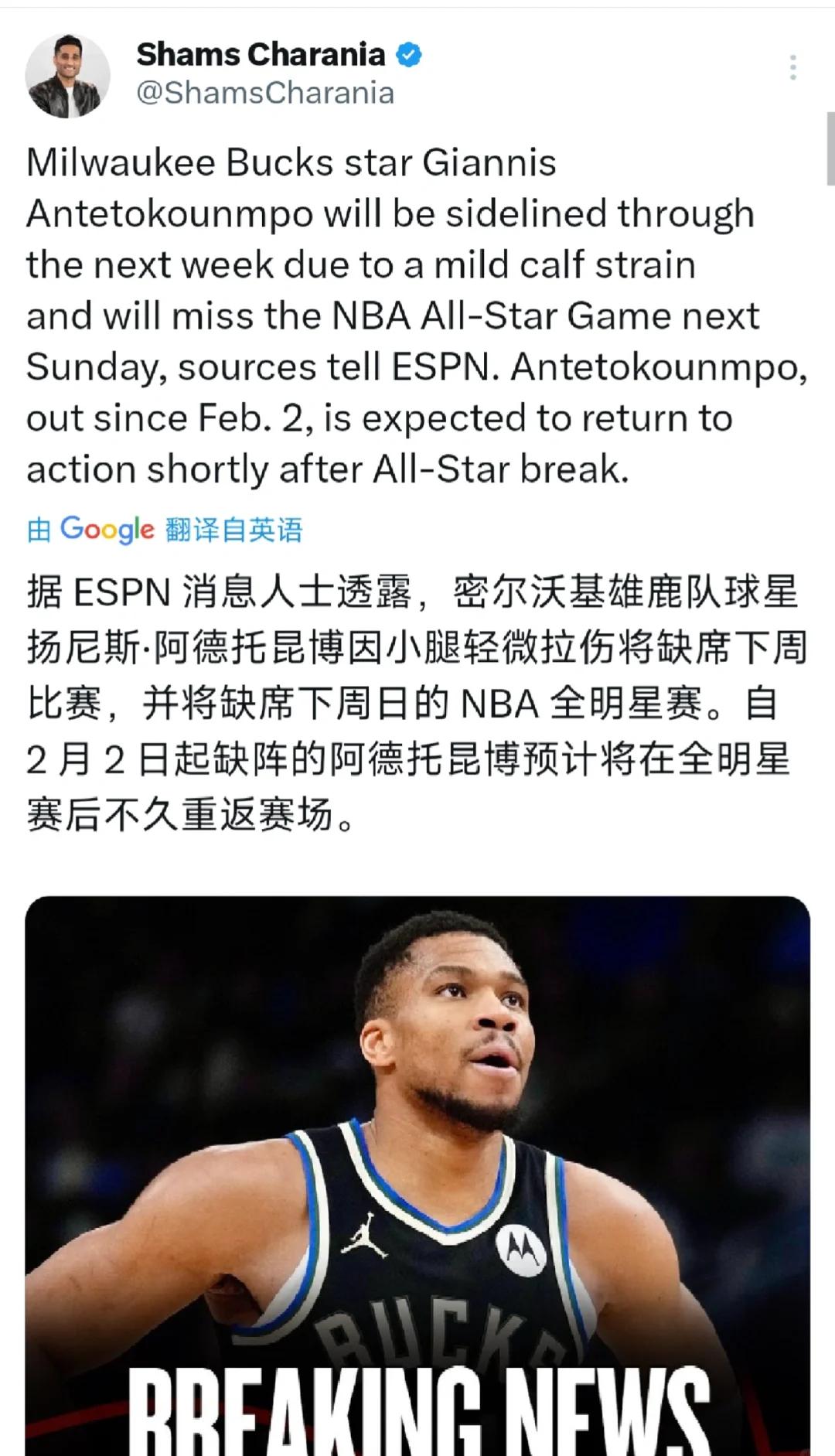Click the Google logo in the translation line
The height and width of the screenshot is (1456, 835).
tap(108, 529)
